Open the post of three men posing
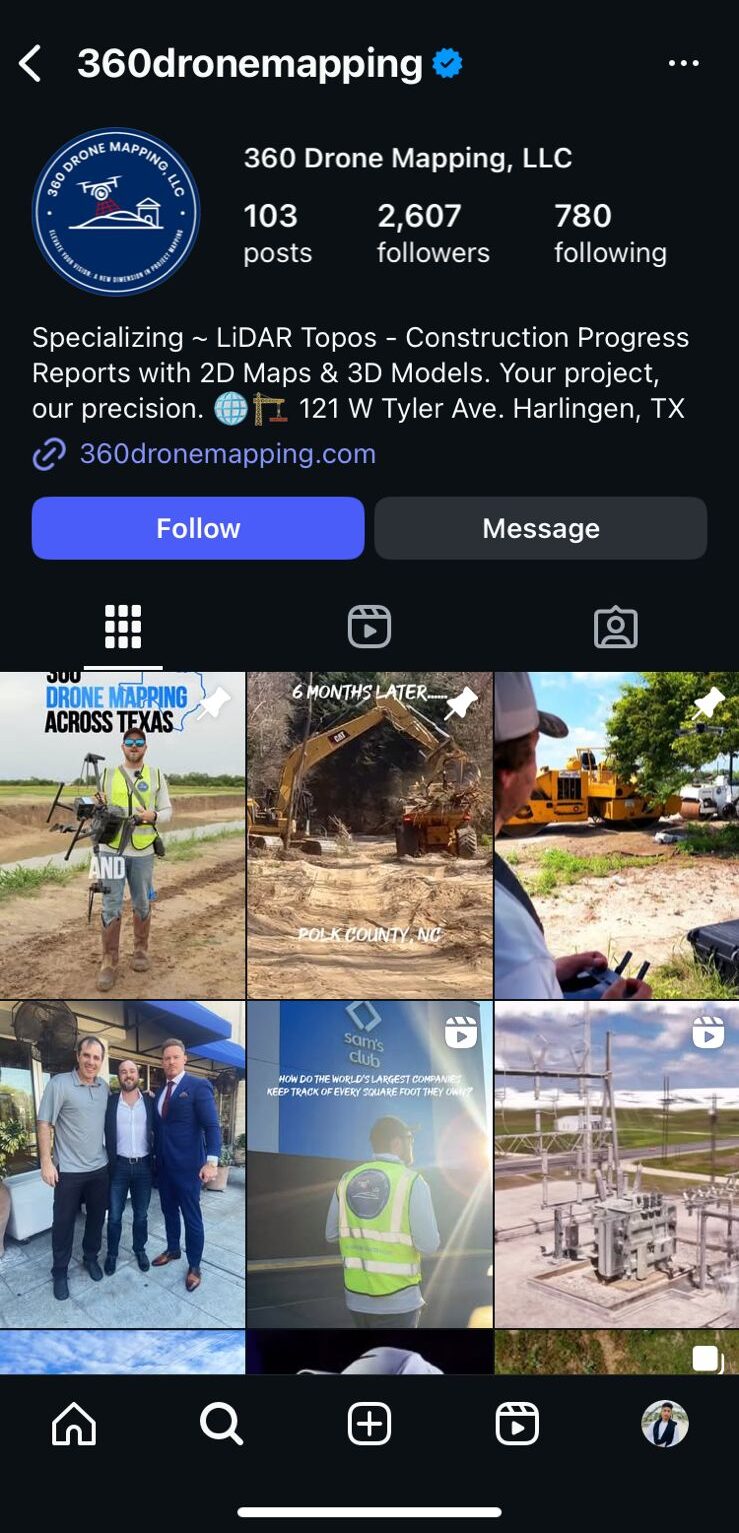The image size is (739, 1533). [122, 1164]
